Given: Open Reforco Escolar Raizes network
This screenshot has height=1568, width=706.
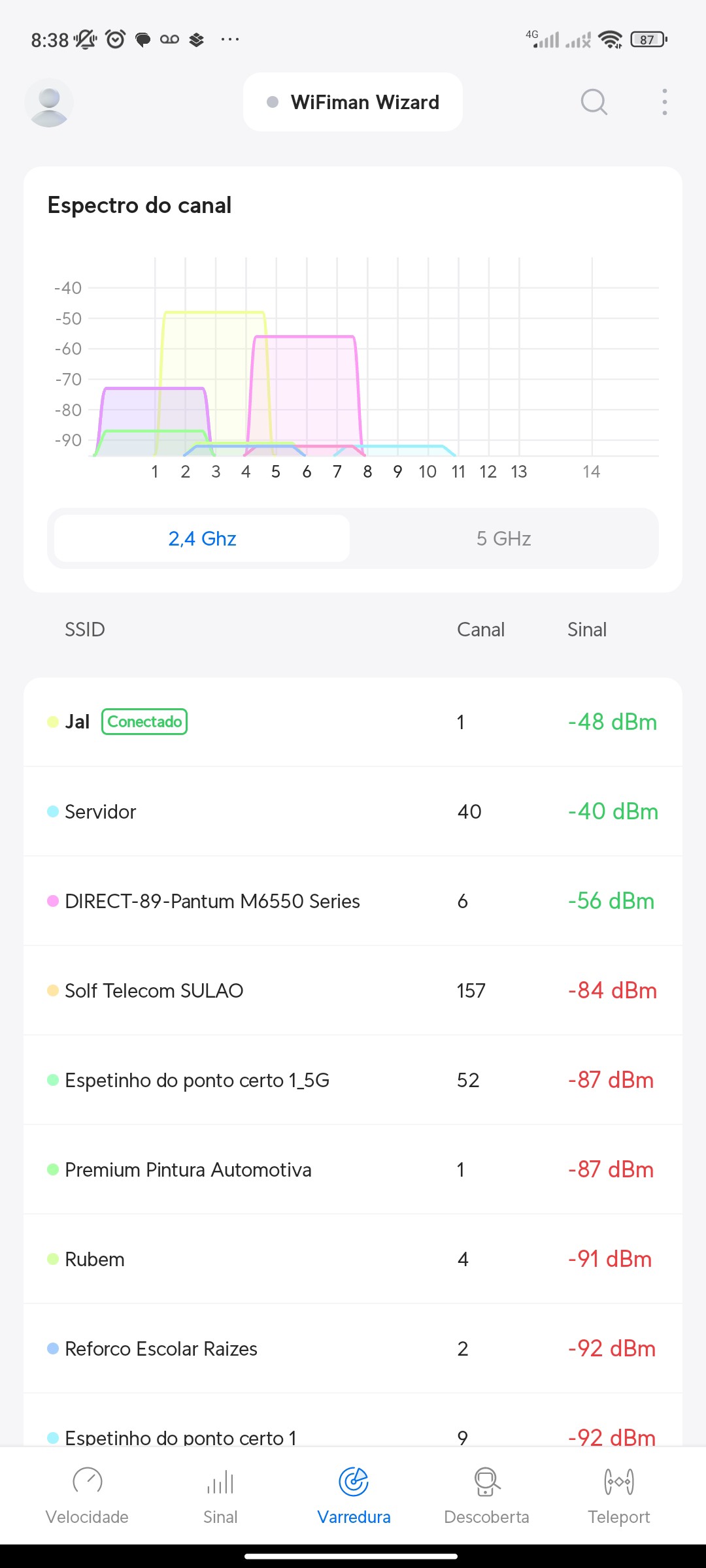Looking at the screenshot, I should click(x=353, y=1348).
